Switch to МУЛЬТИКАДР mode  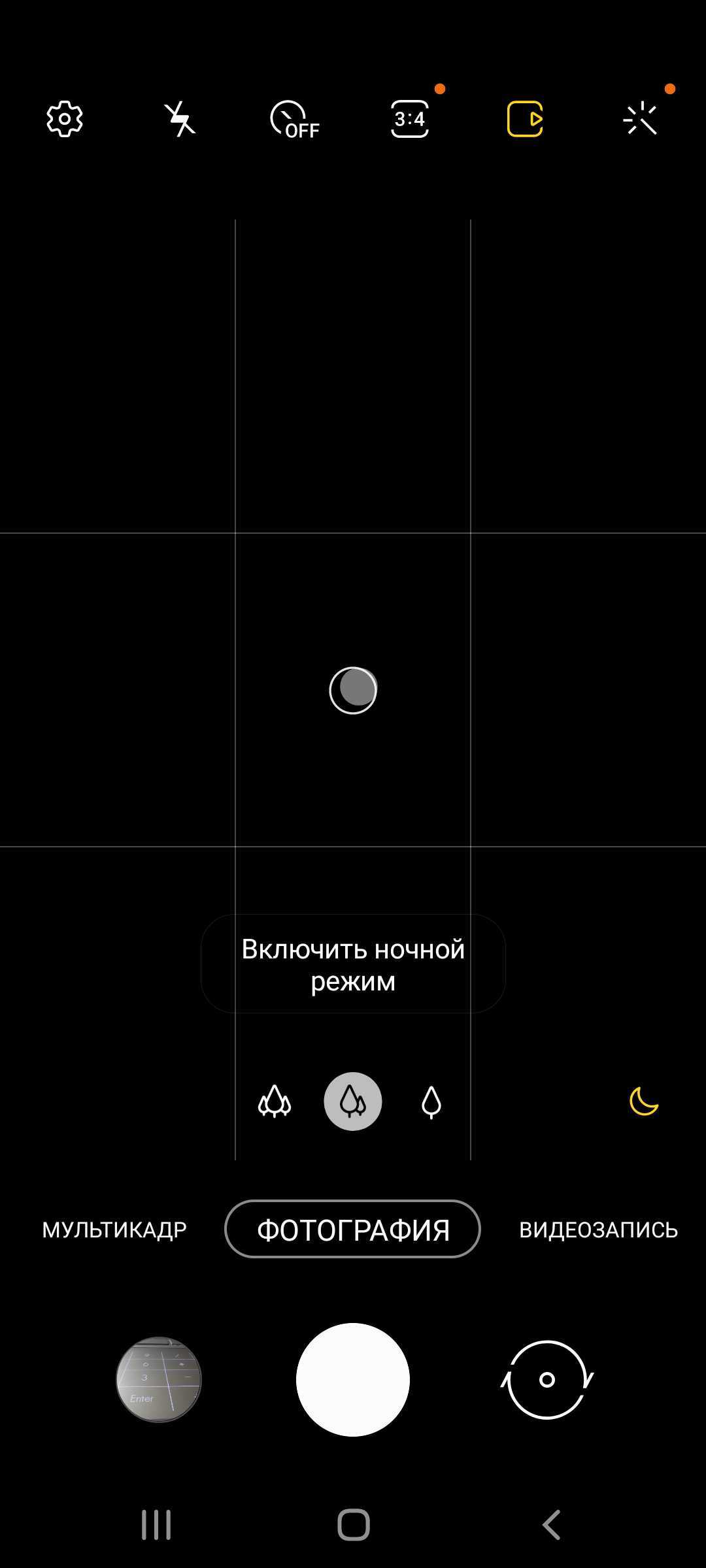point(114,1230)
